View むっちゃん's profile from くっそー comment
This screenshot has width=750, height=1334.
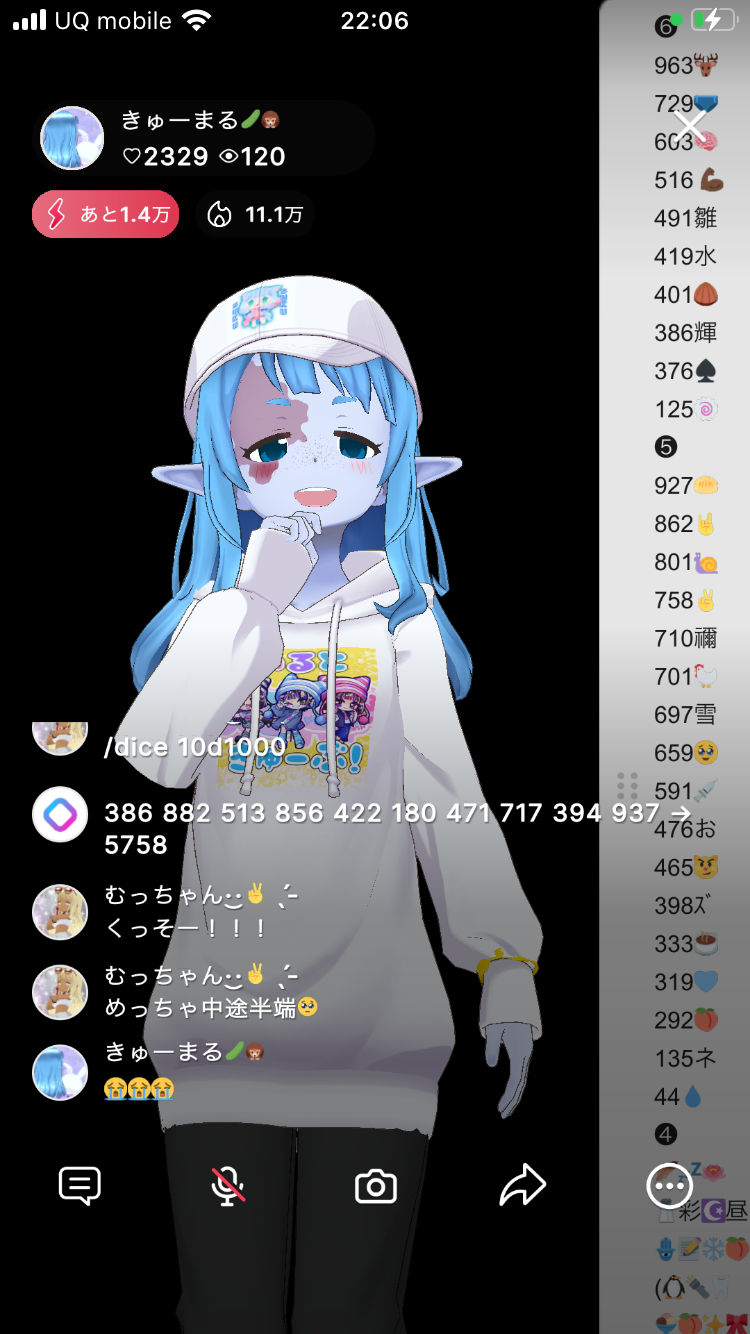pyautogui.click(x=60, y=912)
